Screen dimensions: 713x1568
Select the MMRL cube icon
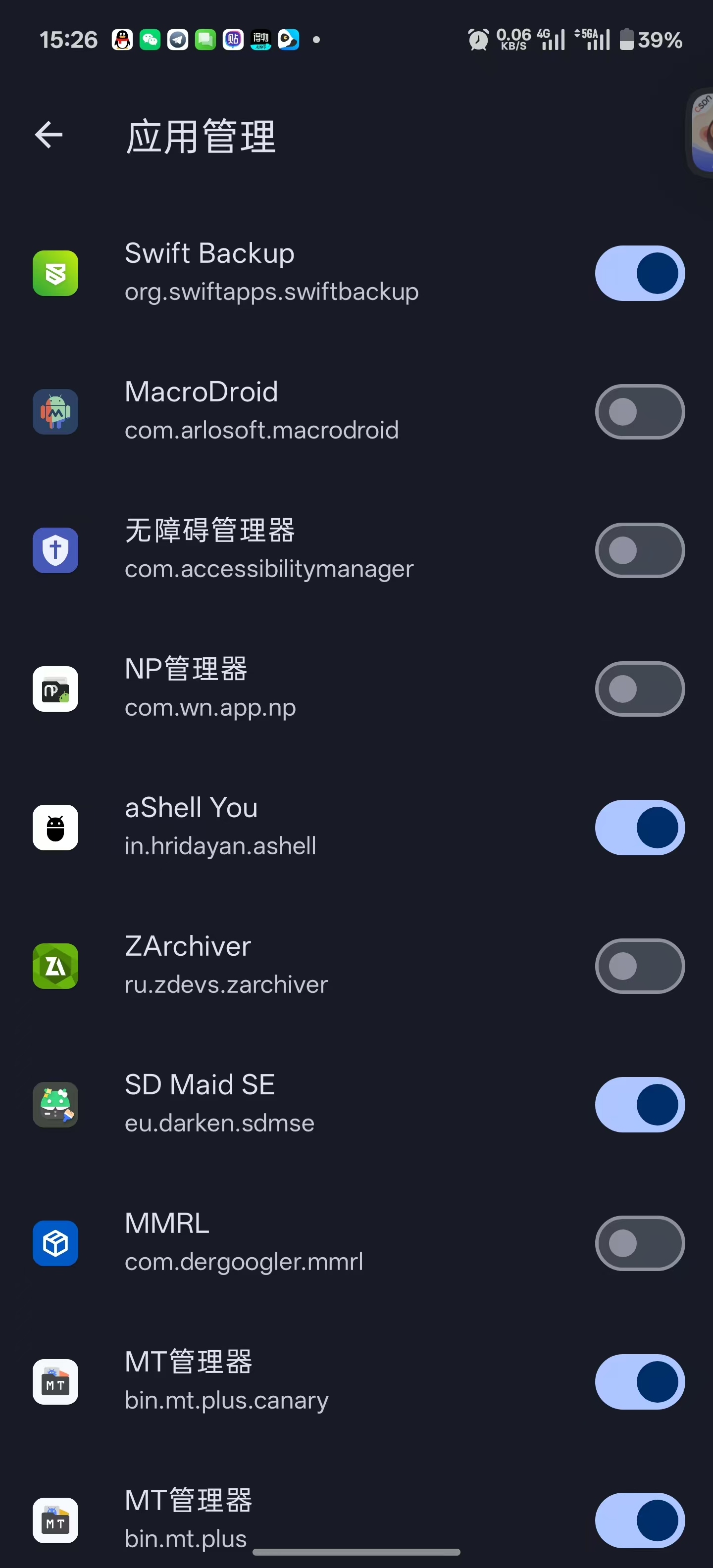(x=55, y=1244)
